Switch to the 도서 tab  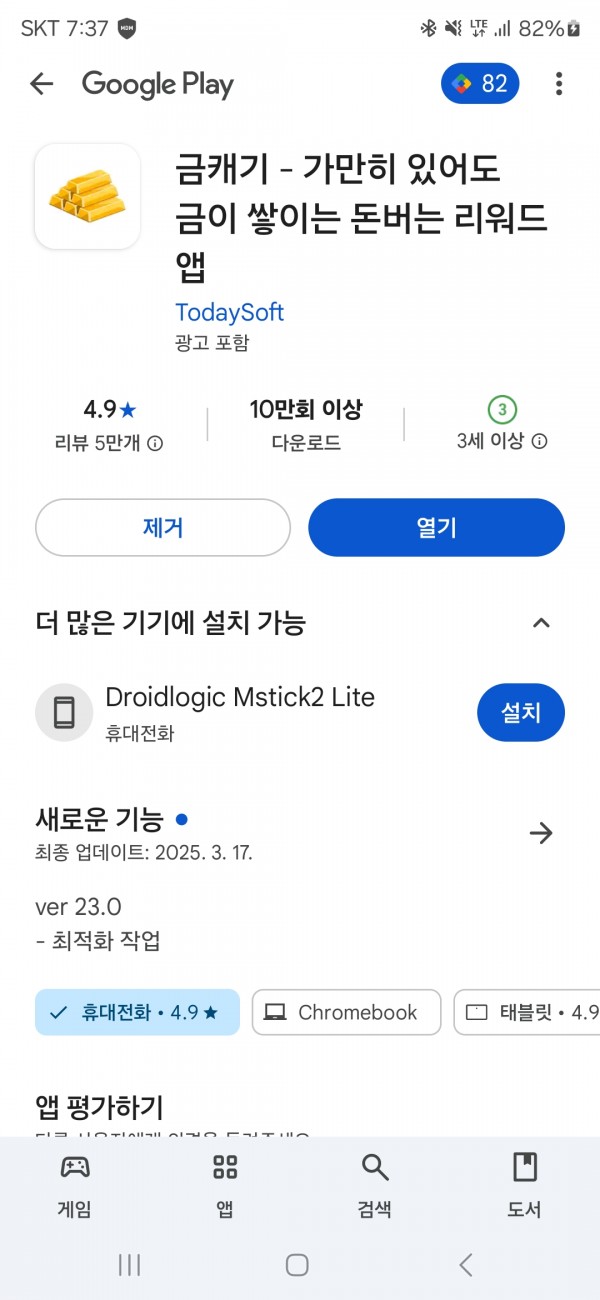pyautogui.click(x=524, y=1186)
